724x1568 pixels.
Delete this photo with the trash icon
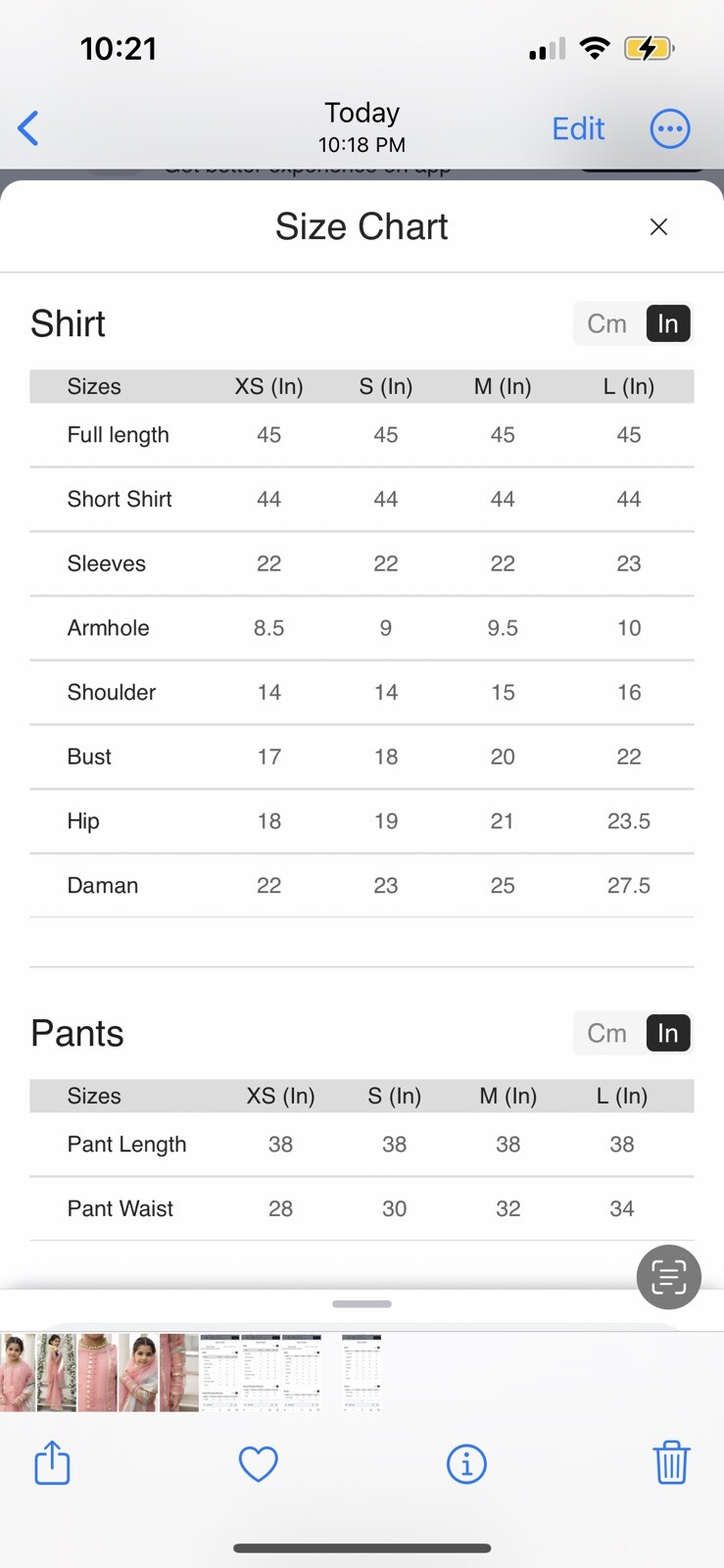(672, 1463)
